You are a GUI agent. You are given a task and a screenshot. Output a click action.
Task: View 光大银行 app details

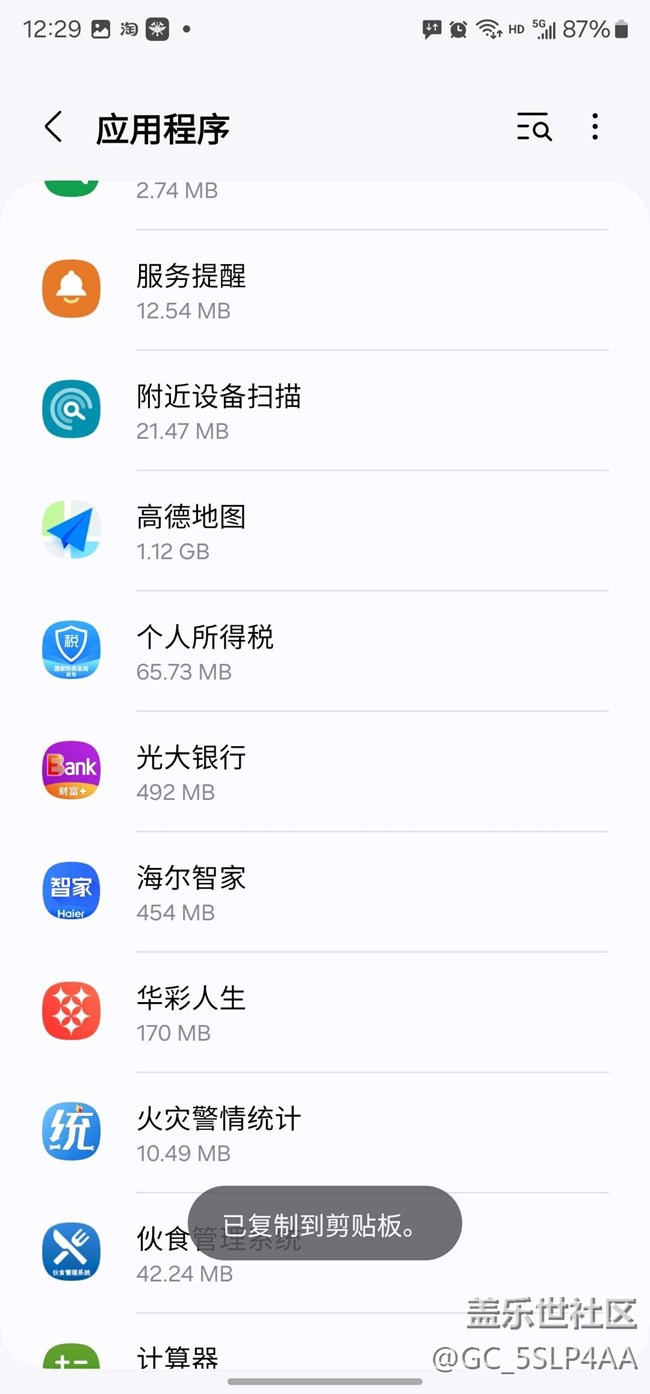click(x=325, y=771)
